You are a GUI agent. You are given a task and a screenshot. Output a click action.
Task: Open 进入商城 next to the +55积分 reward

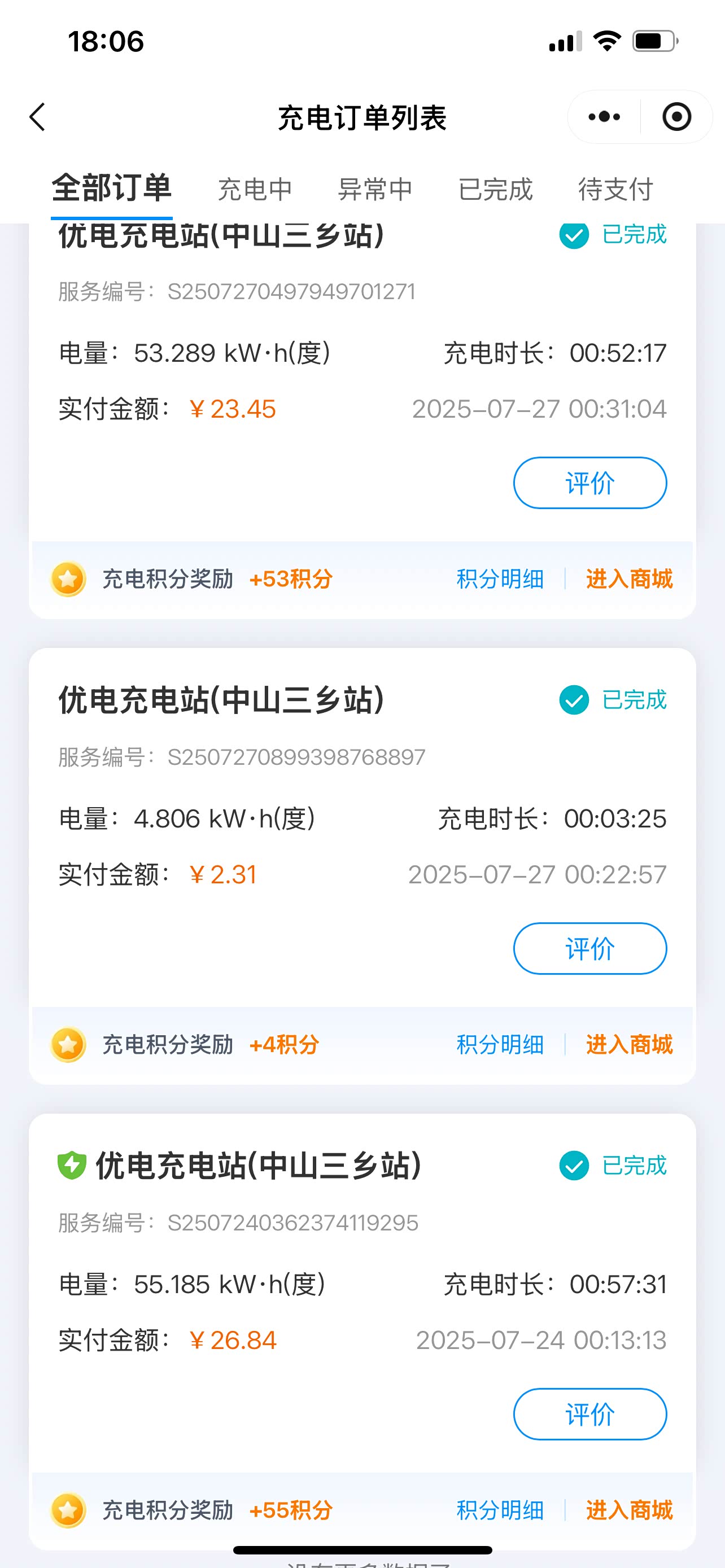630,1510
